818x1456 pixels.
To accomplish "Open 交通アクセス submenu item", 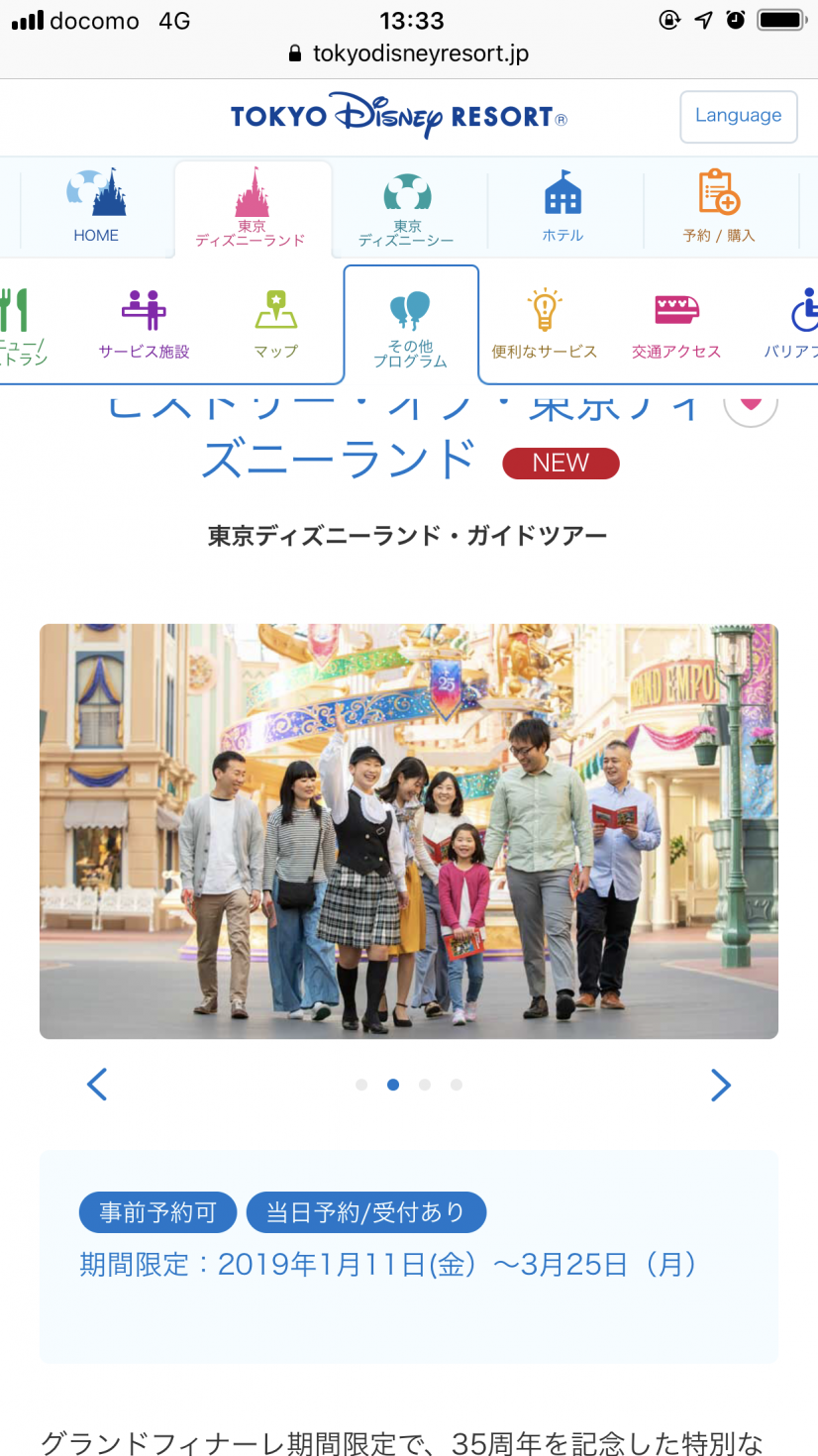I will pos(676,324).
